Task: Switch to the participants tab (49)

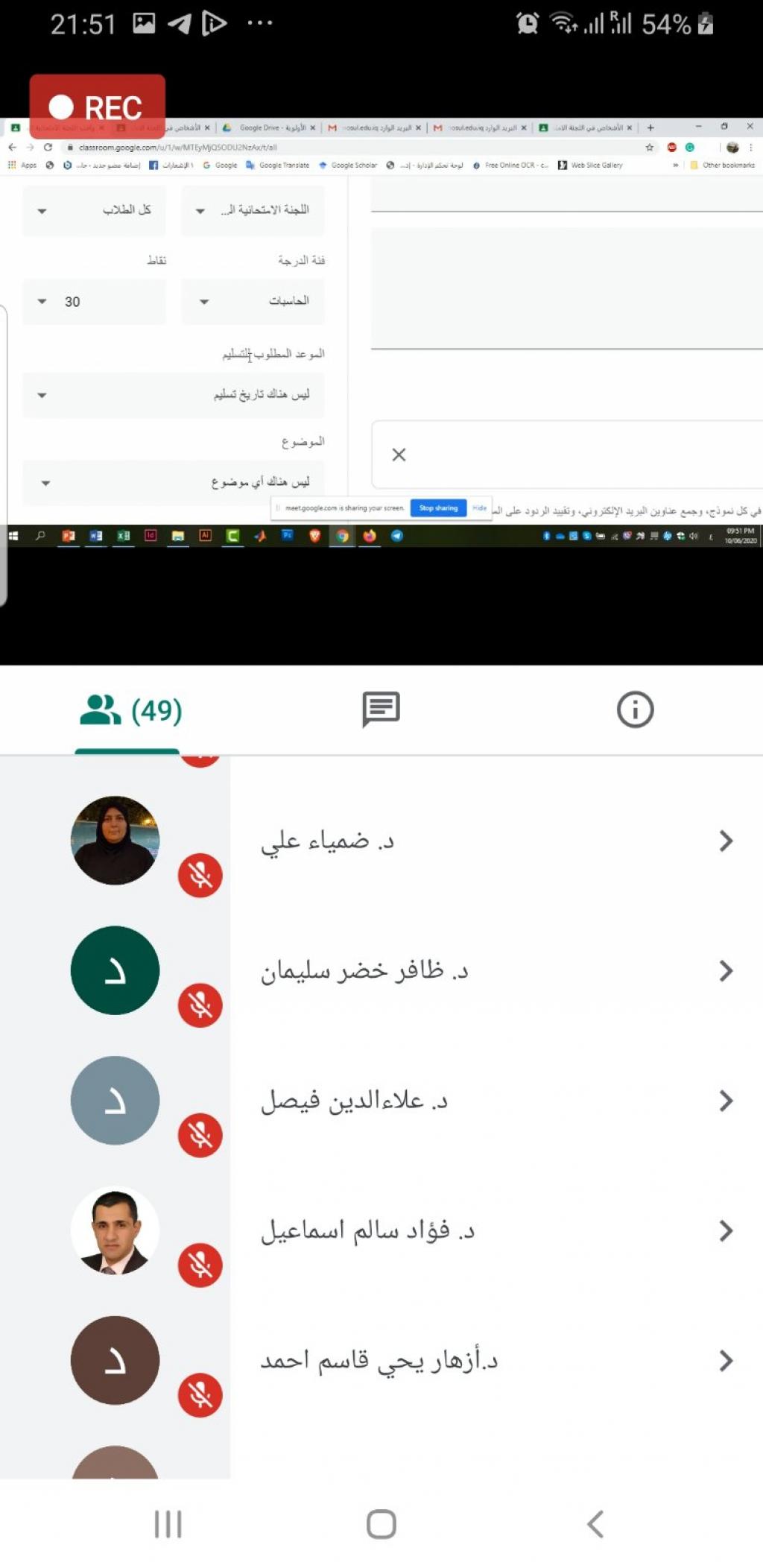Action: 130,710
